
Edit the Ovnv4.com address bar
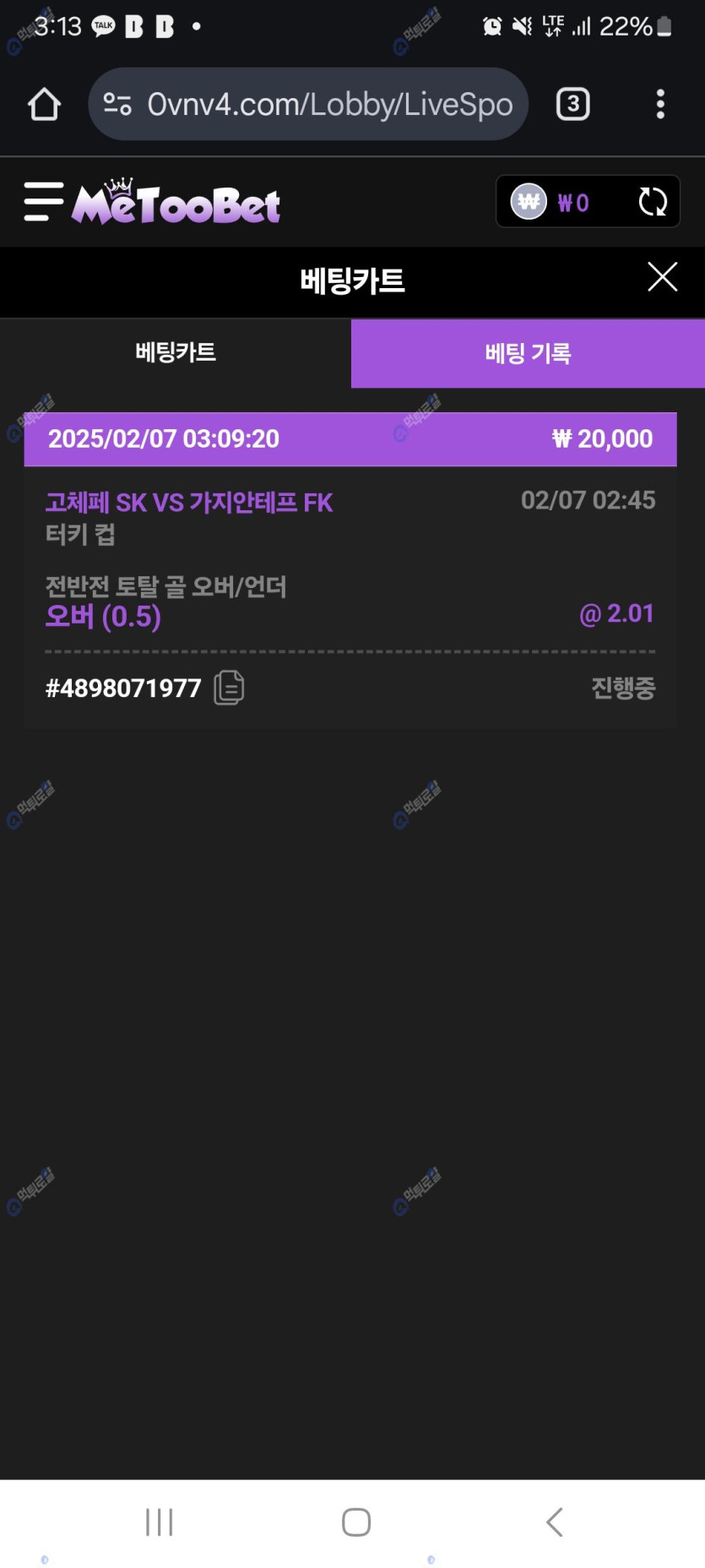coord(329,105)
